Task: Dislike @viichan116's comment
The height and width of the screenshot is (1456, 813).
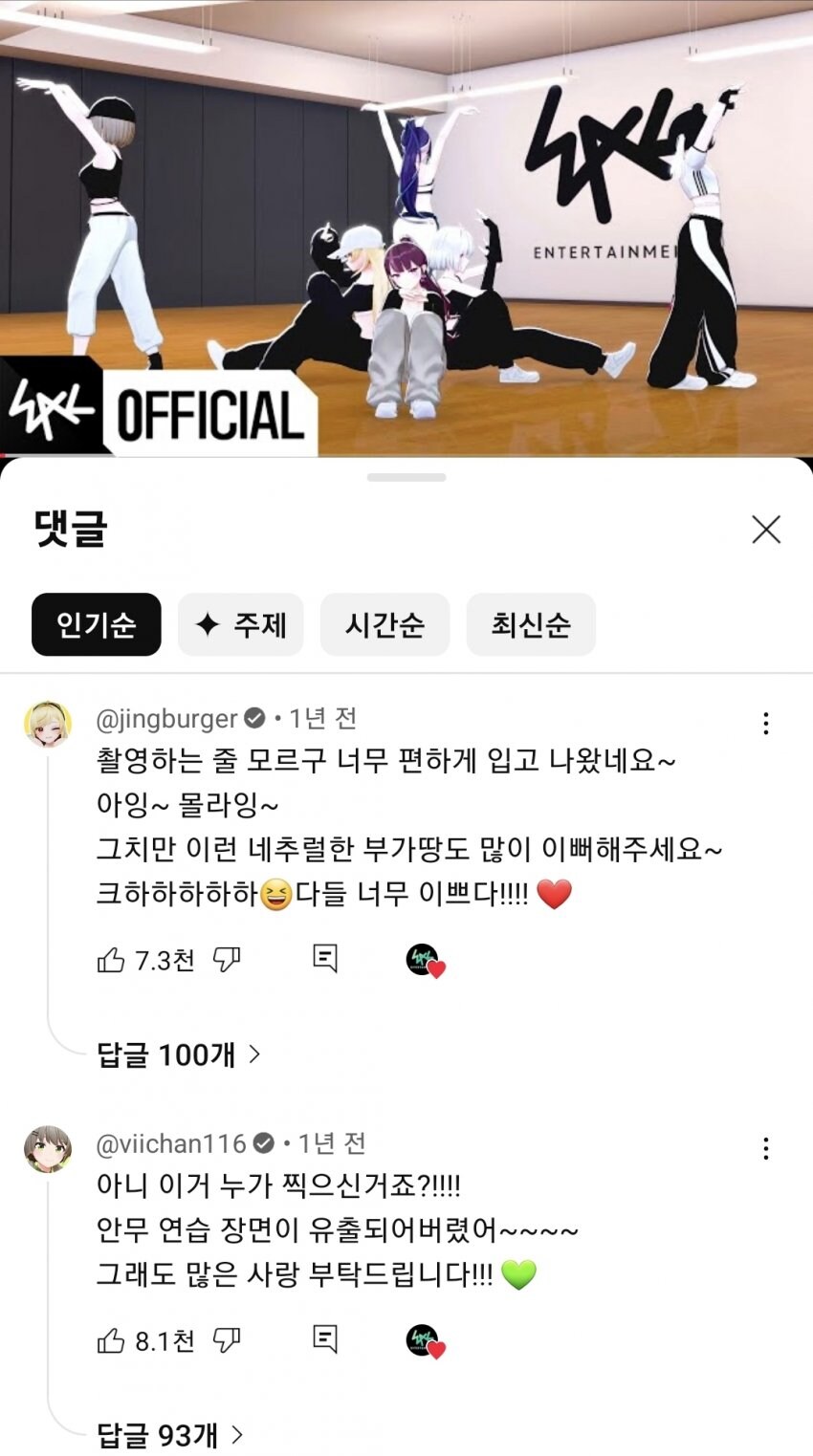Action: (x=226, y=1339)
